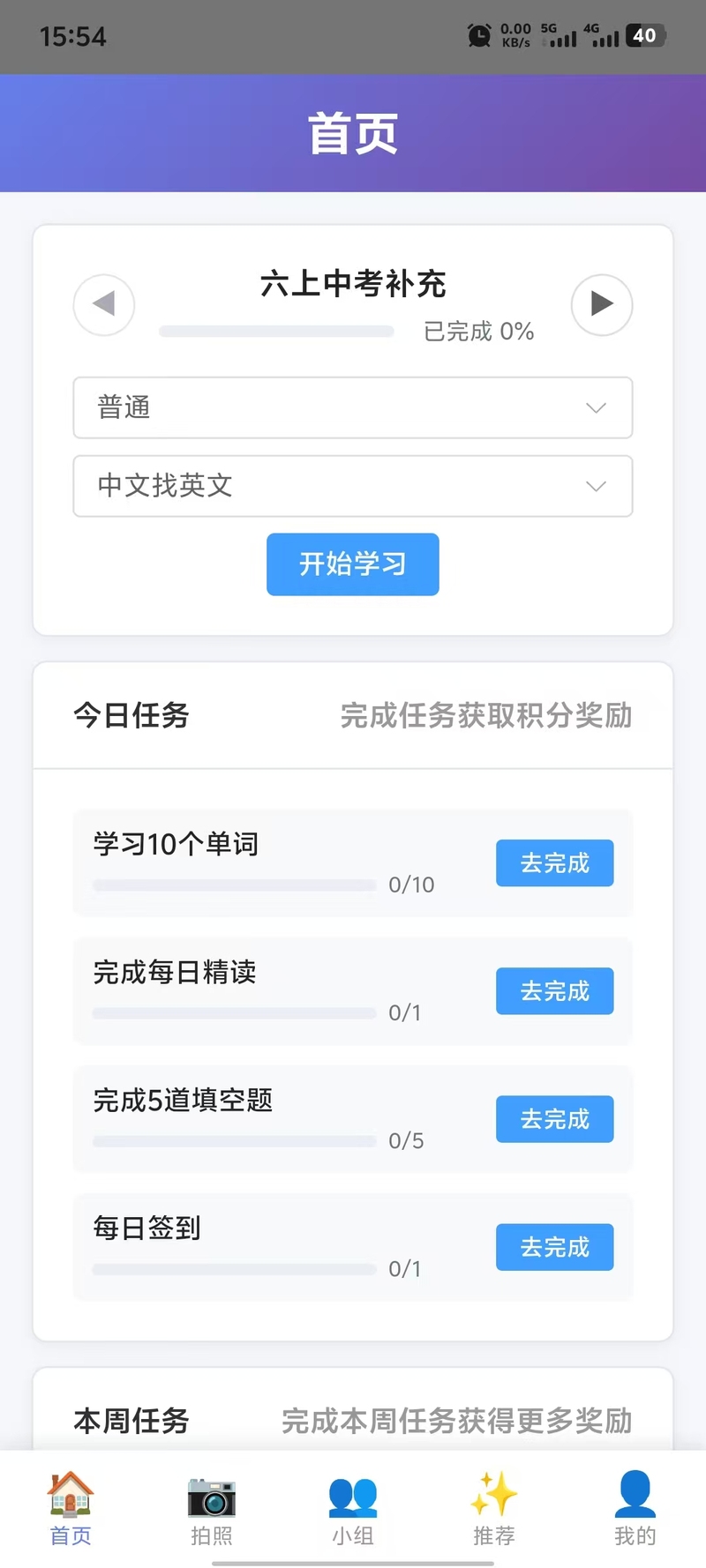The width and height of the screenshot is (706, 1568).
Task: Open the 小组 groups tab
Action: (x=353, y=1508)
